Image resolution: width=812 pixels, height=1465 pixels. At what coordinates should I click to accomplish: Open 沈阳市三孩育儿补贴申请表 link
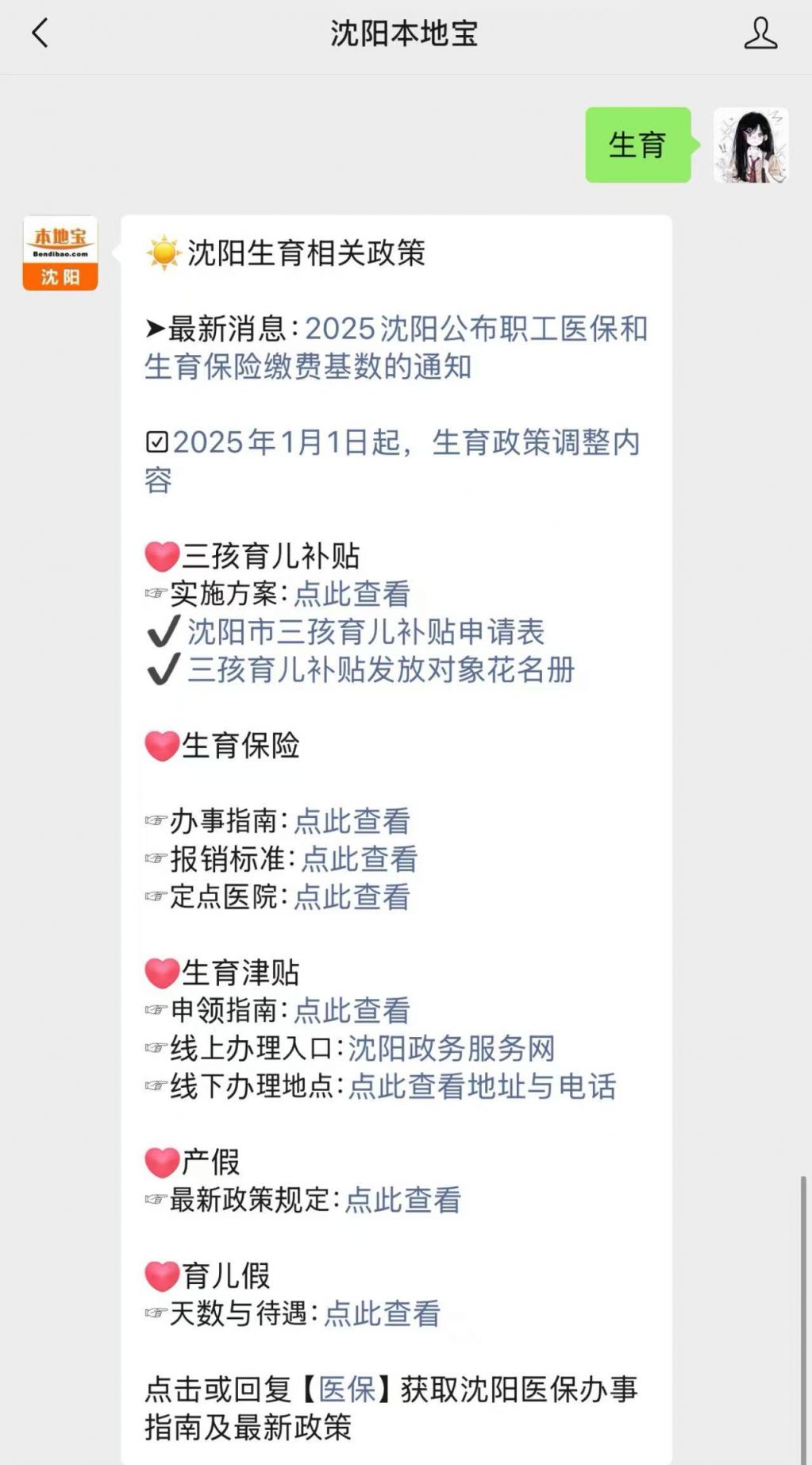[x=365, y=632]
